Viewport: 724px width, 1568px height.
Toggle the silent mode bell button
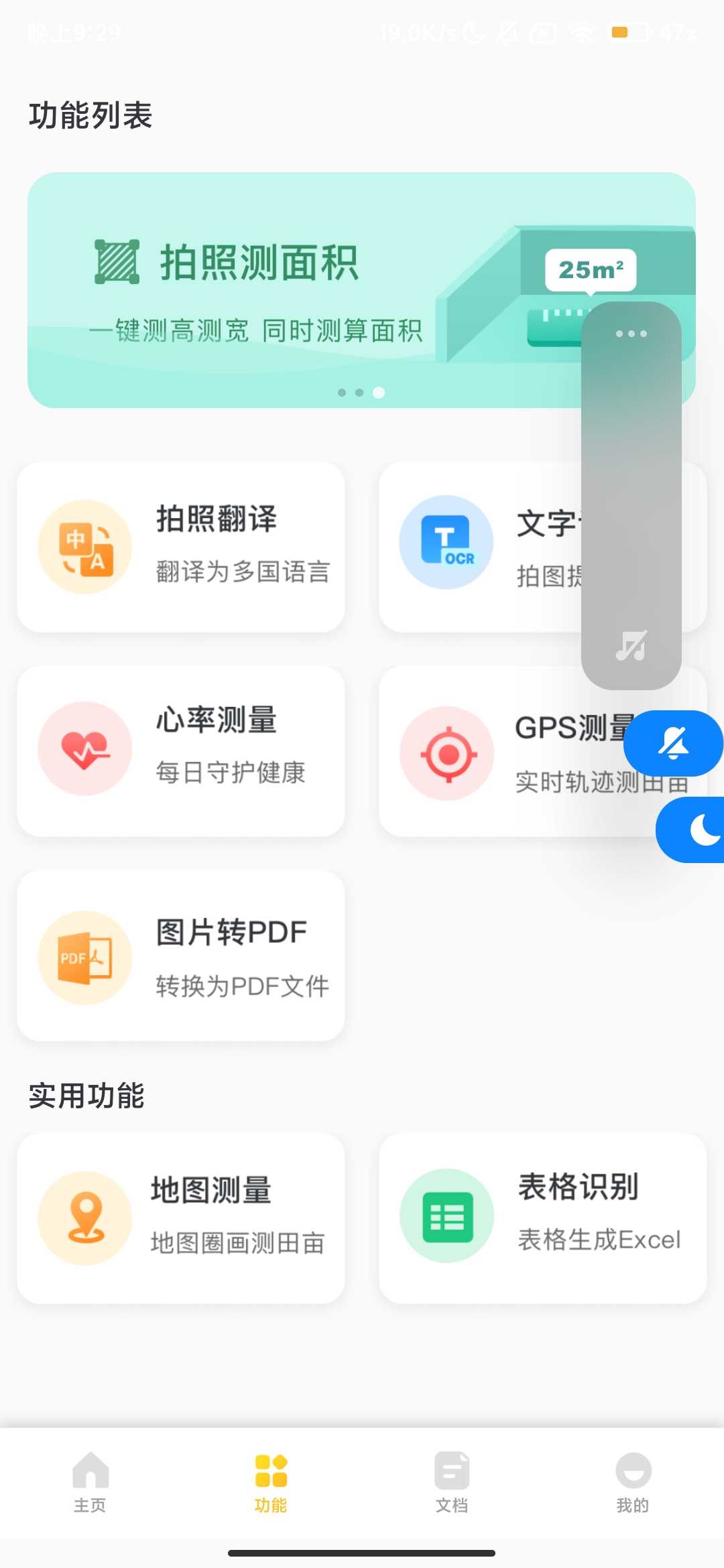[x=673, y=743]
